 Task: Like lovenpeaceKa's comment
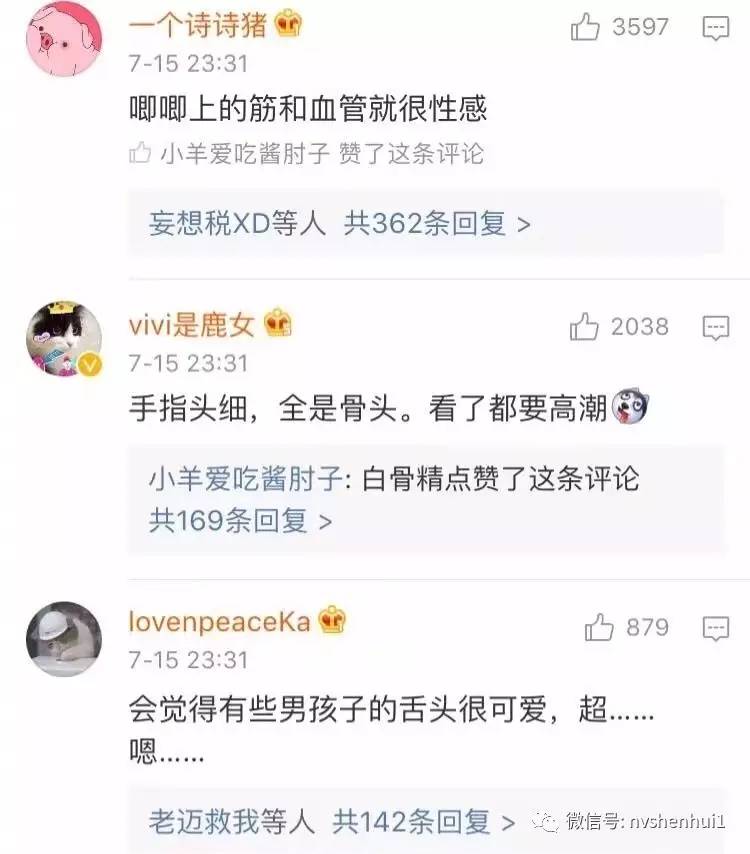point(599,628)
